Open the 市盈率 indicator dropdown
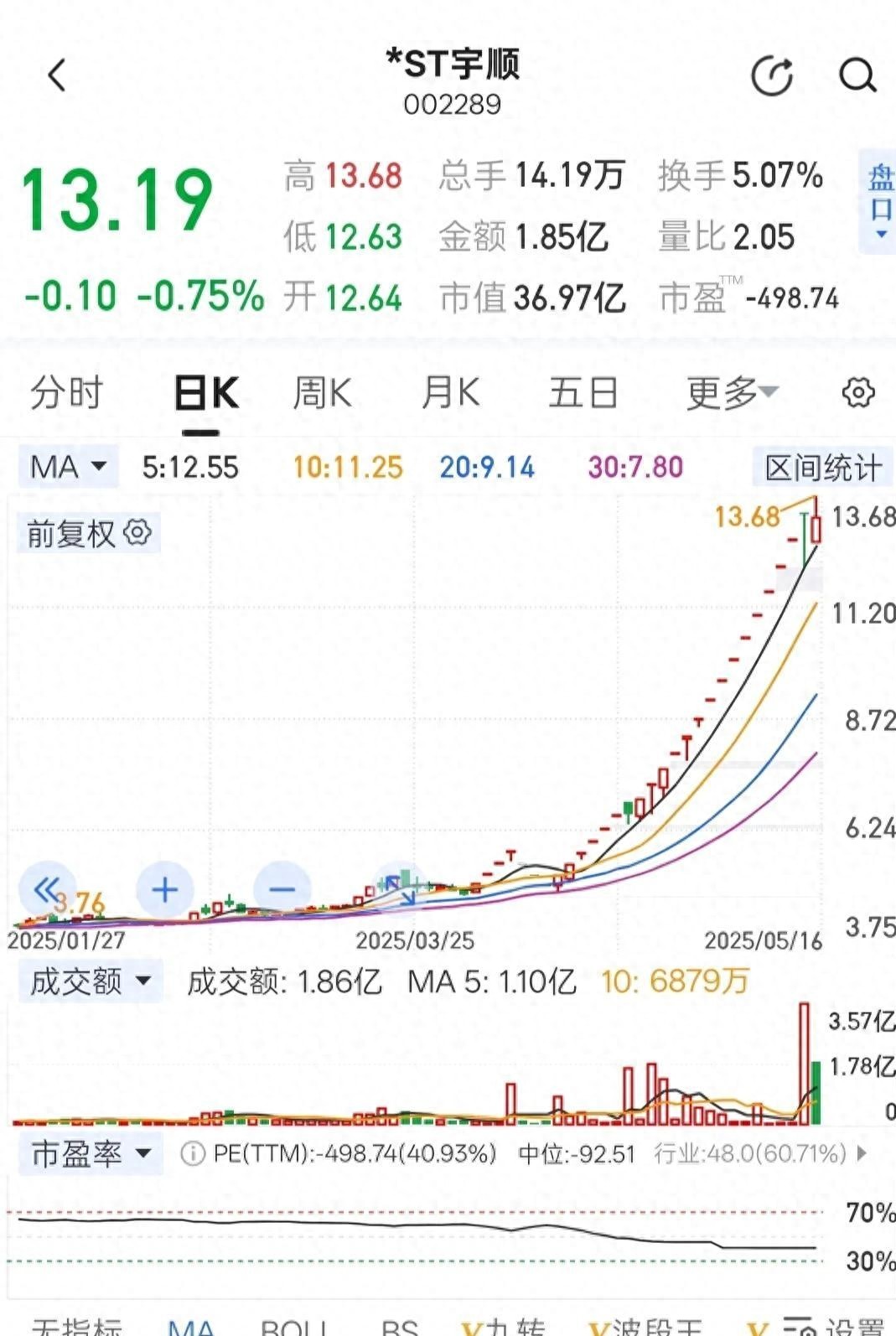896x1336 pixels. 90,1154
